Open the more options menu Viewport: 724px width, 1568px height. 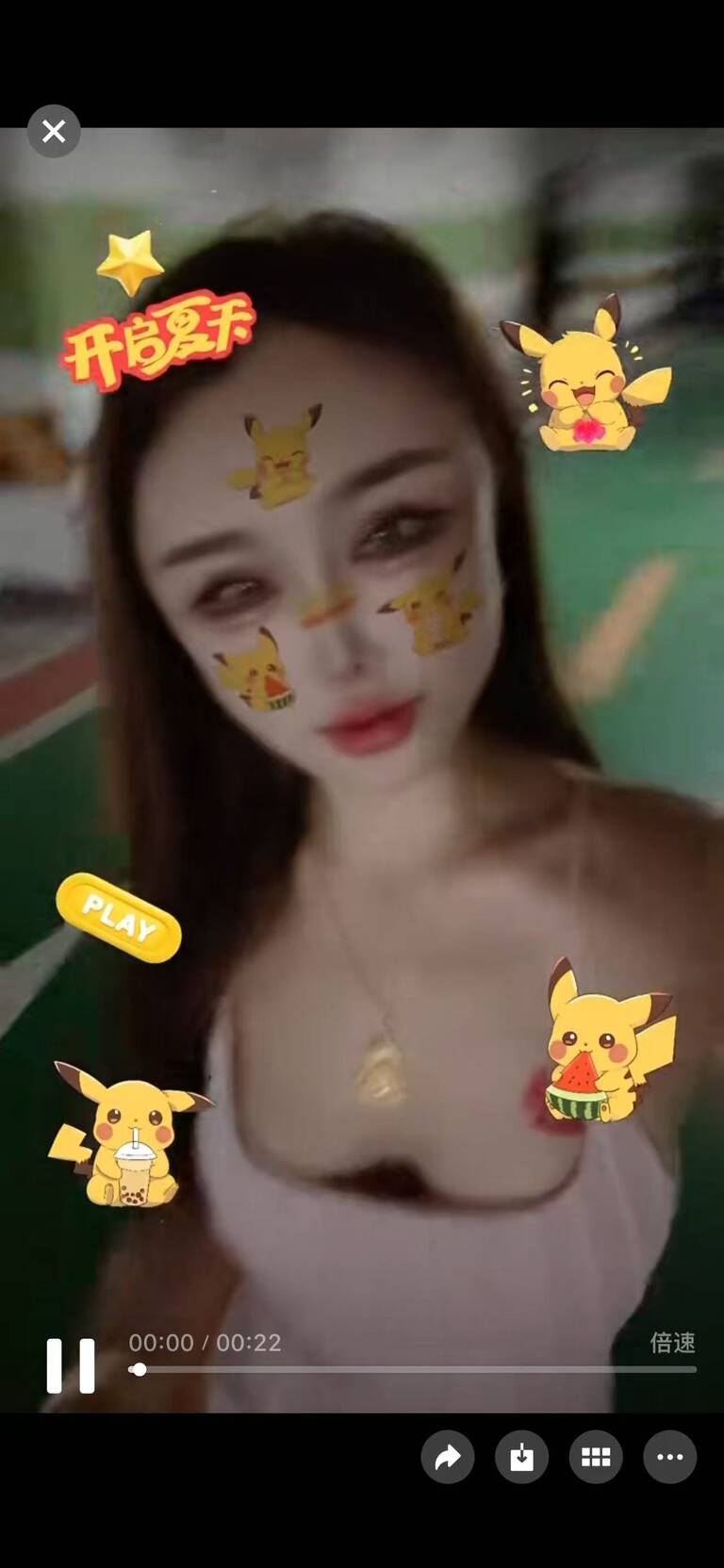669,1458
